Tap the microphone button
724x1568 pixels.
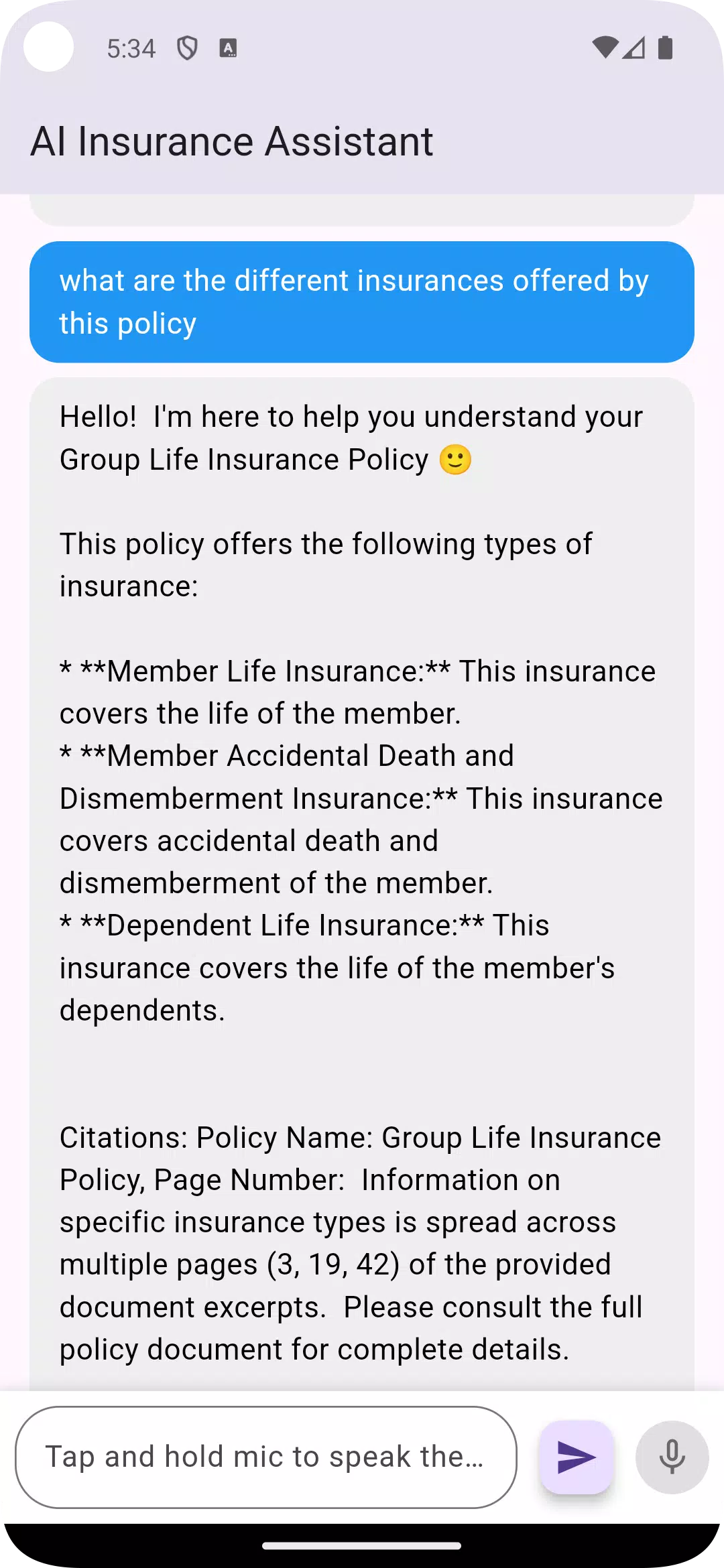[x=672, y=1457]
